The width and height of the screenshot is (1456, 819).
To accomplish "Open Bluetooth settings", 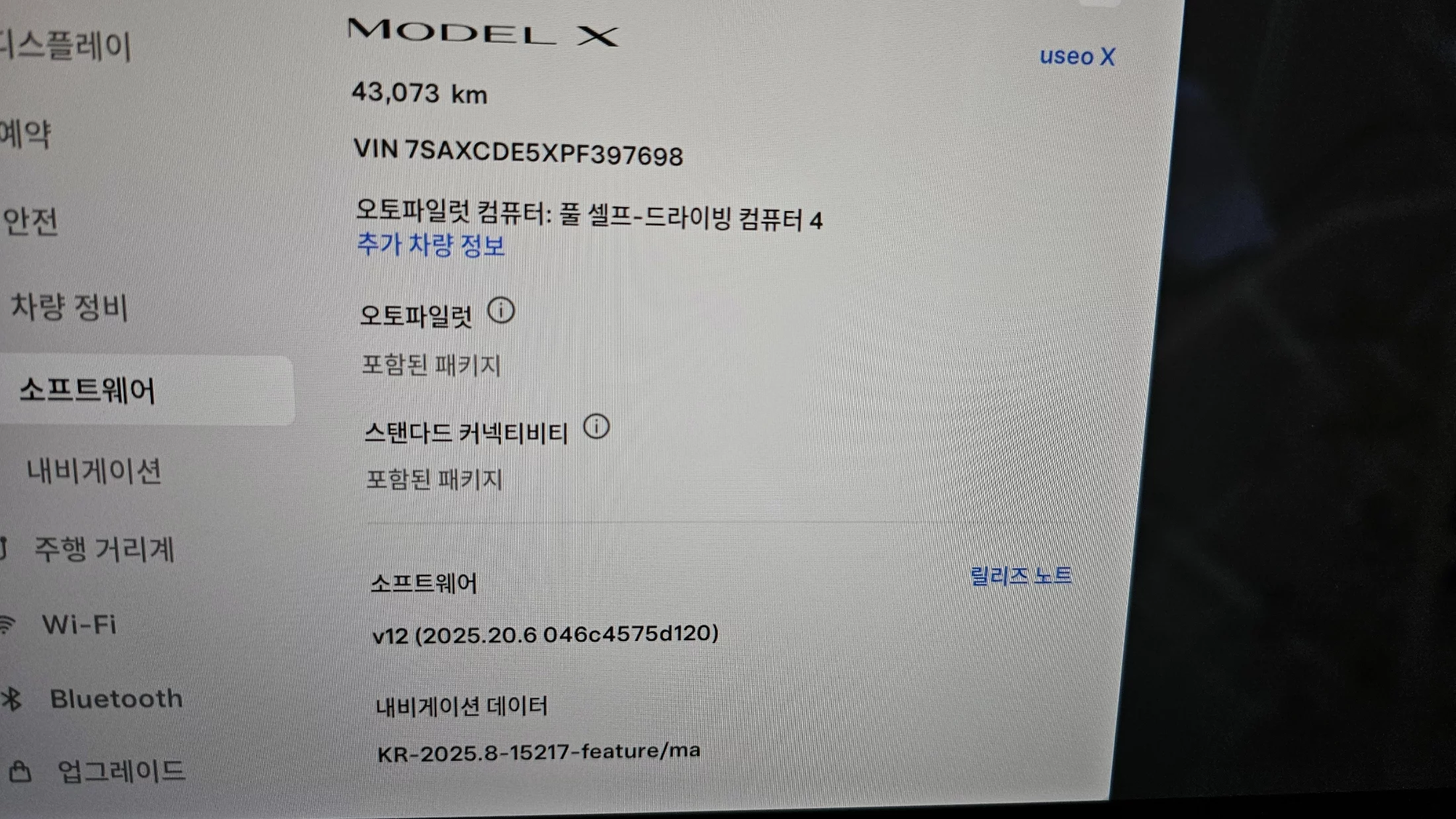I will [x=116, y=699].
